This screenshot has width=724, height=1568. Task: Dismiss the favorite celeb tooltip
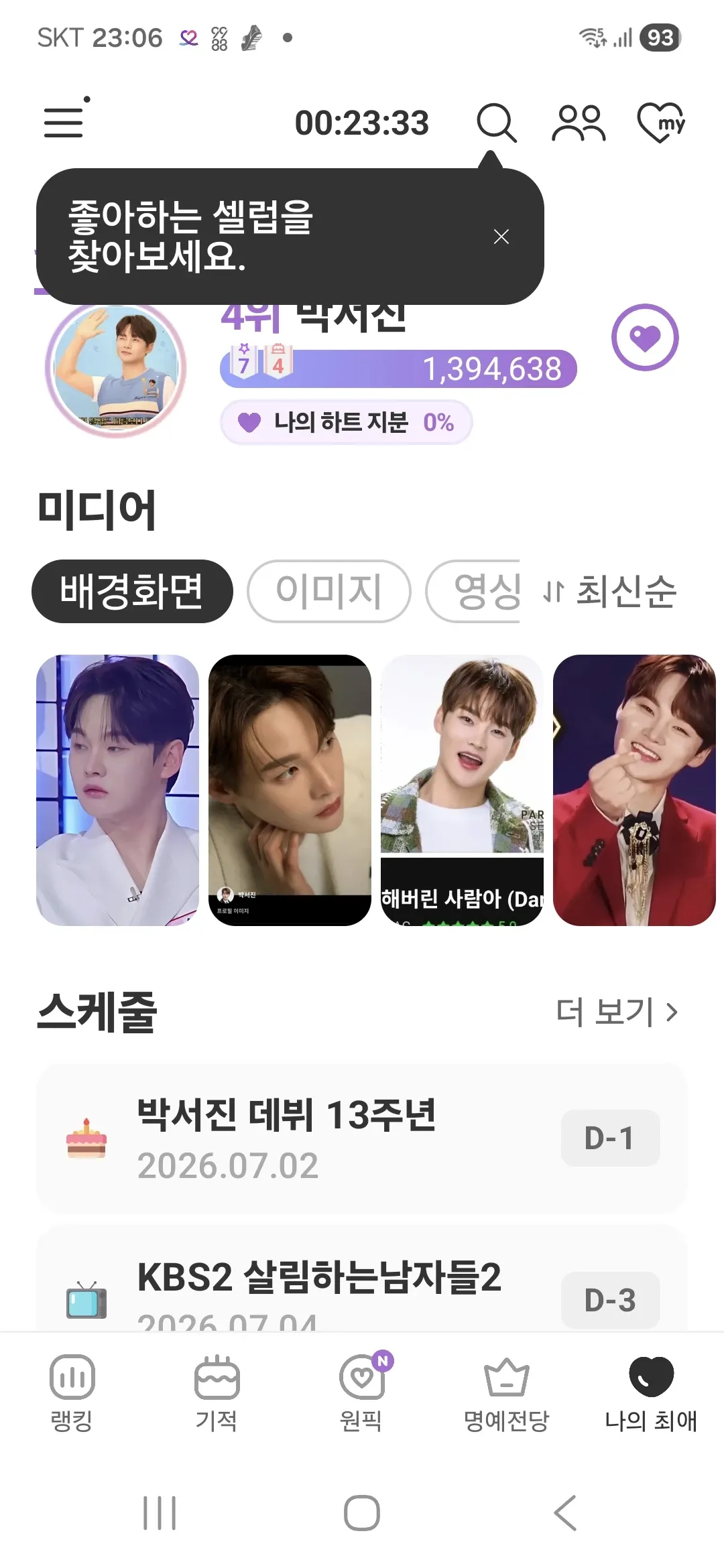[501, 237]
